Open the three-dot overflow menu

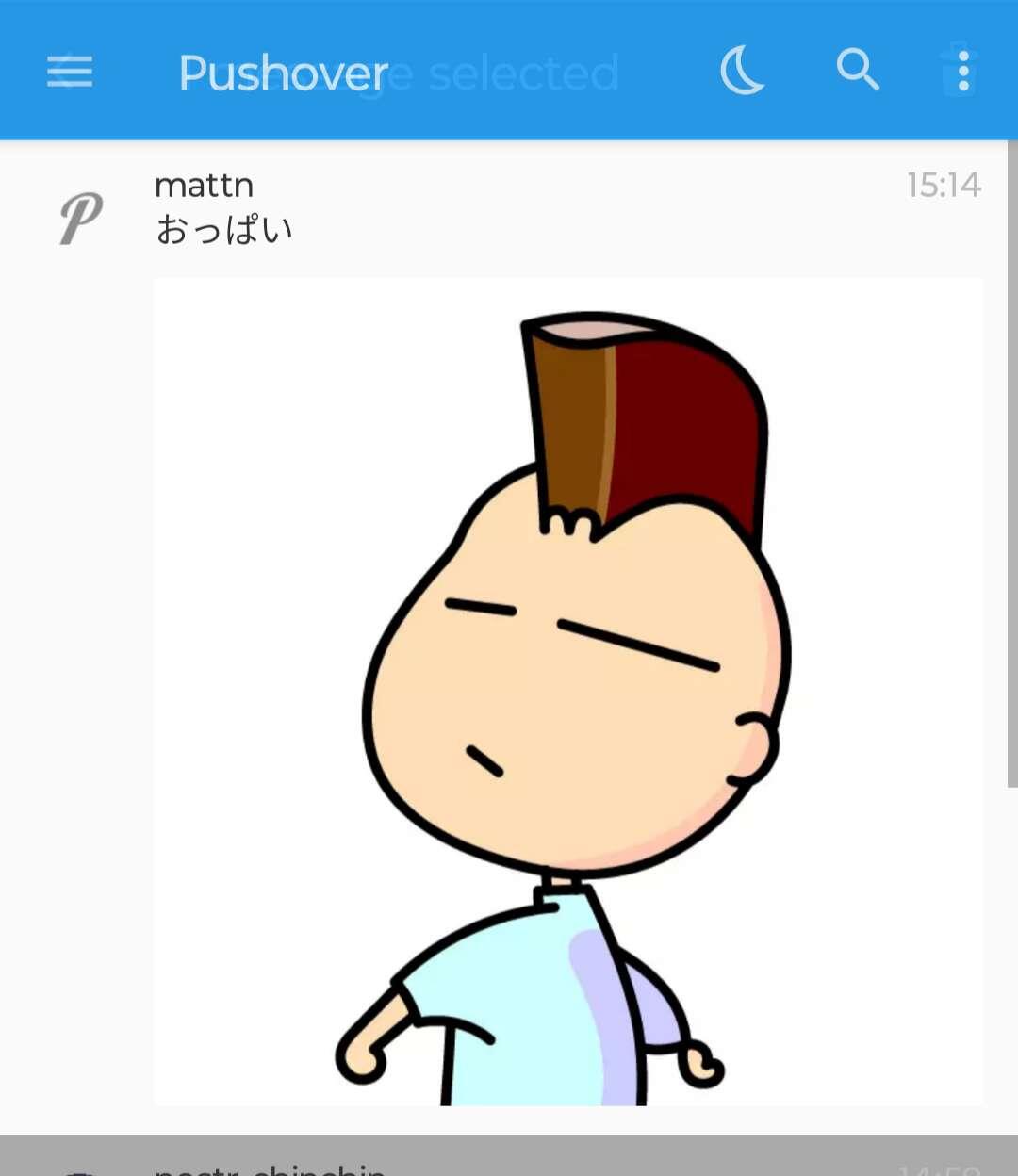tap(962, 71)
